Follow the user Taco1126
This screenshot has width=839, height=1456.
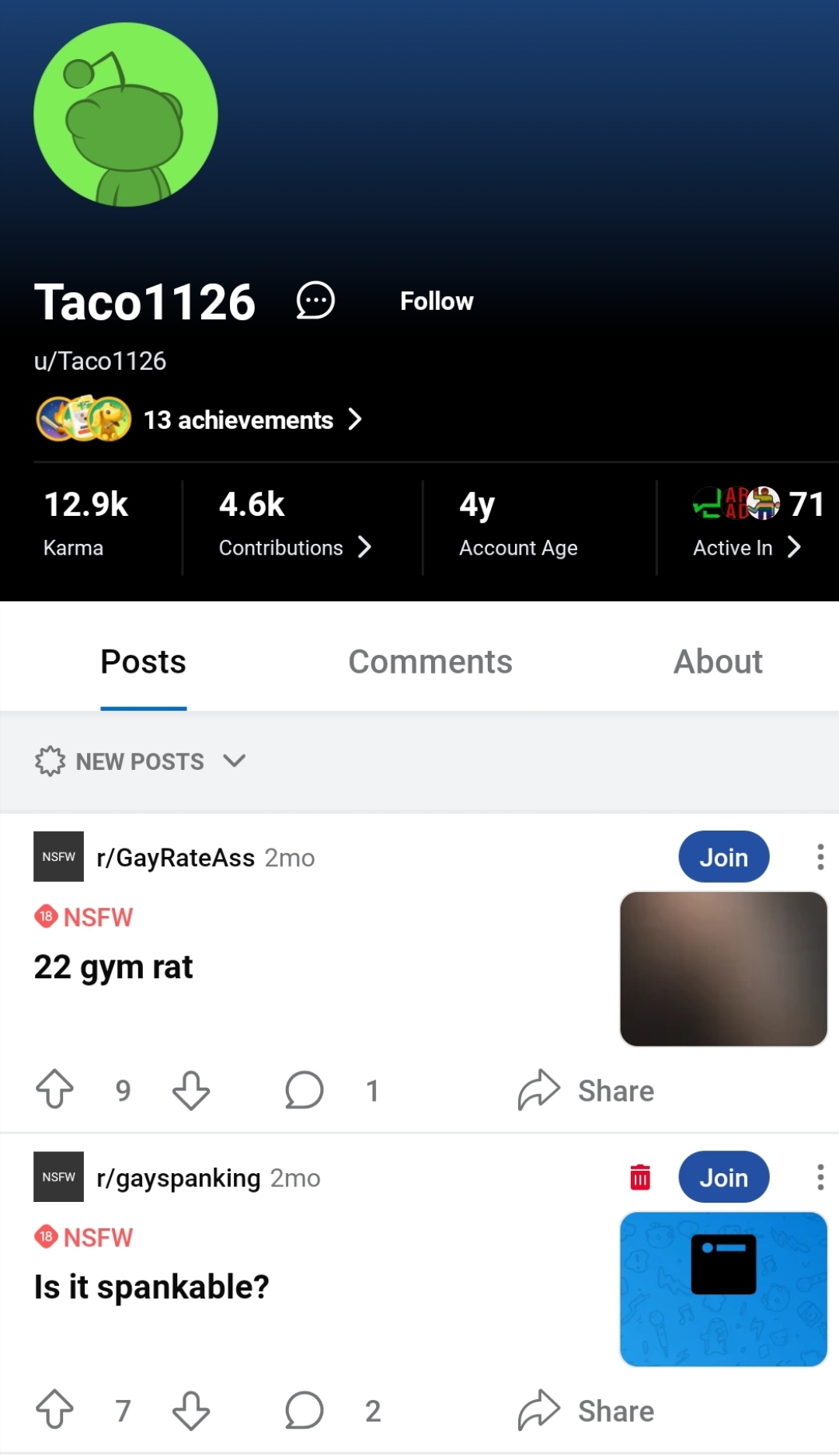coord(437,301)
